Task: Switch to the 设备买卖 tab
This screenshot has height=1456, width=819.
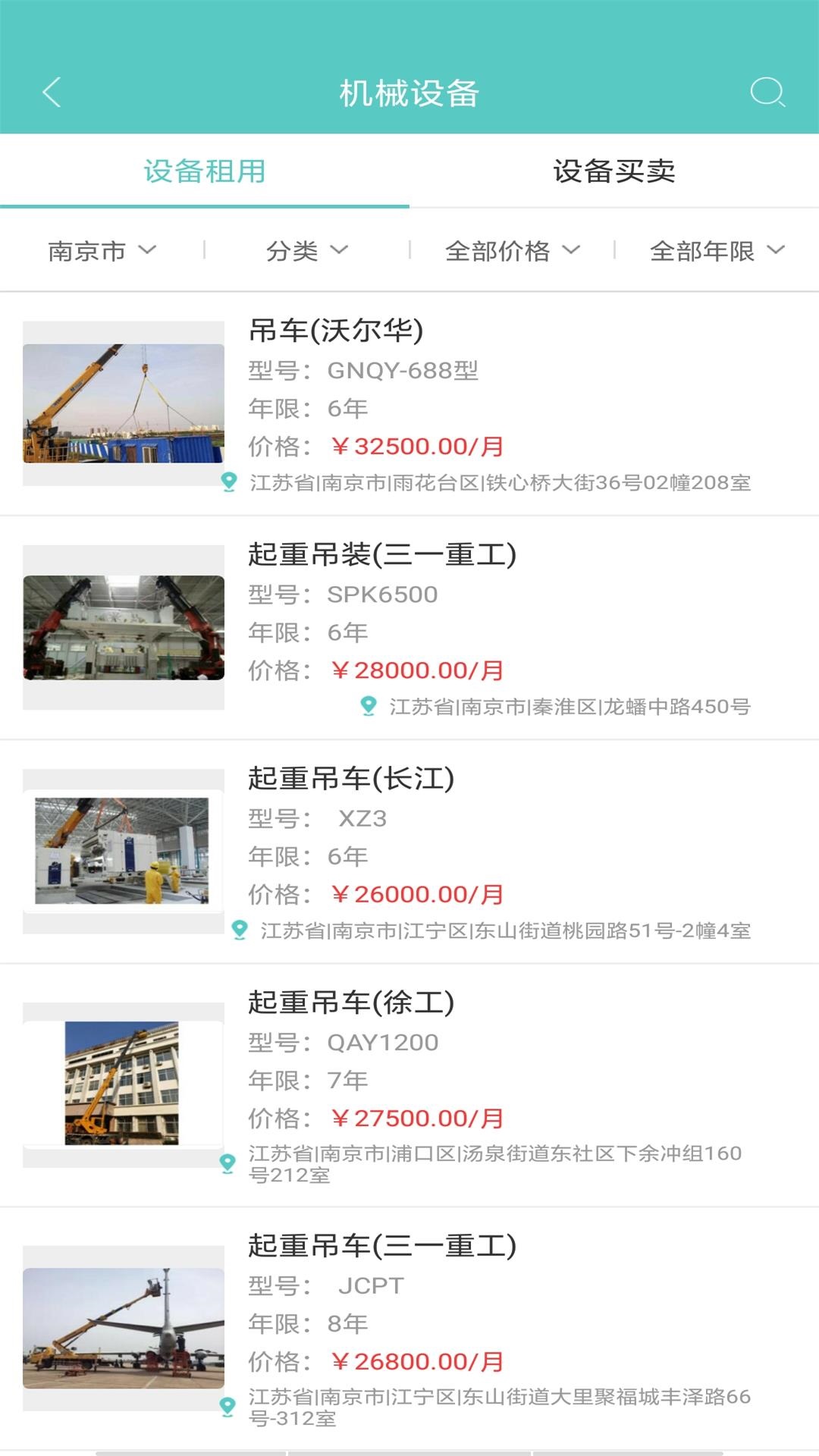Action: (614, 171)
